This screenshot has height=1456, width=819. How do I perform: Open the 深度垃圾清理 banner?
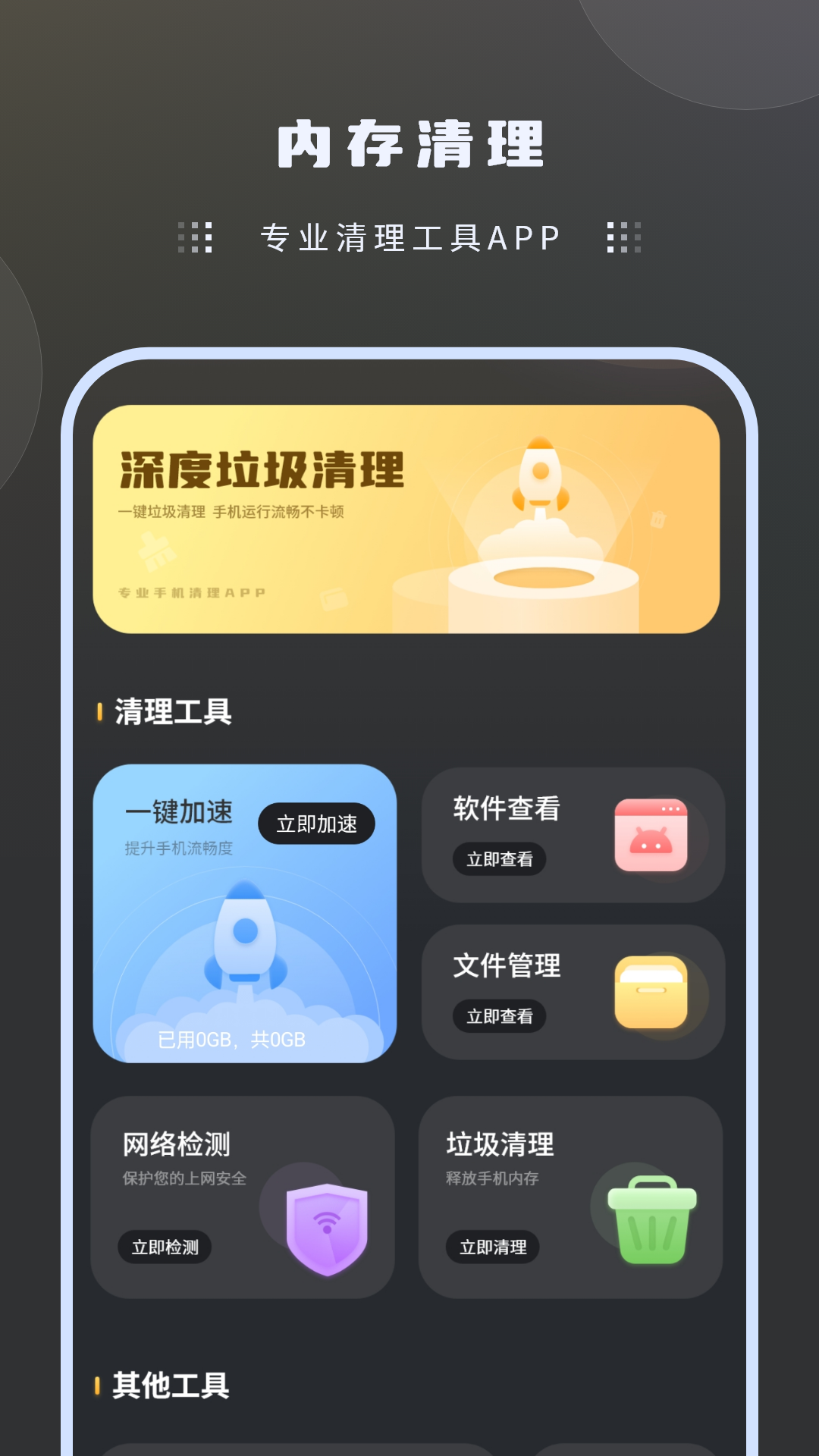point(409,518)
